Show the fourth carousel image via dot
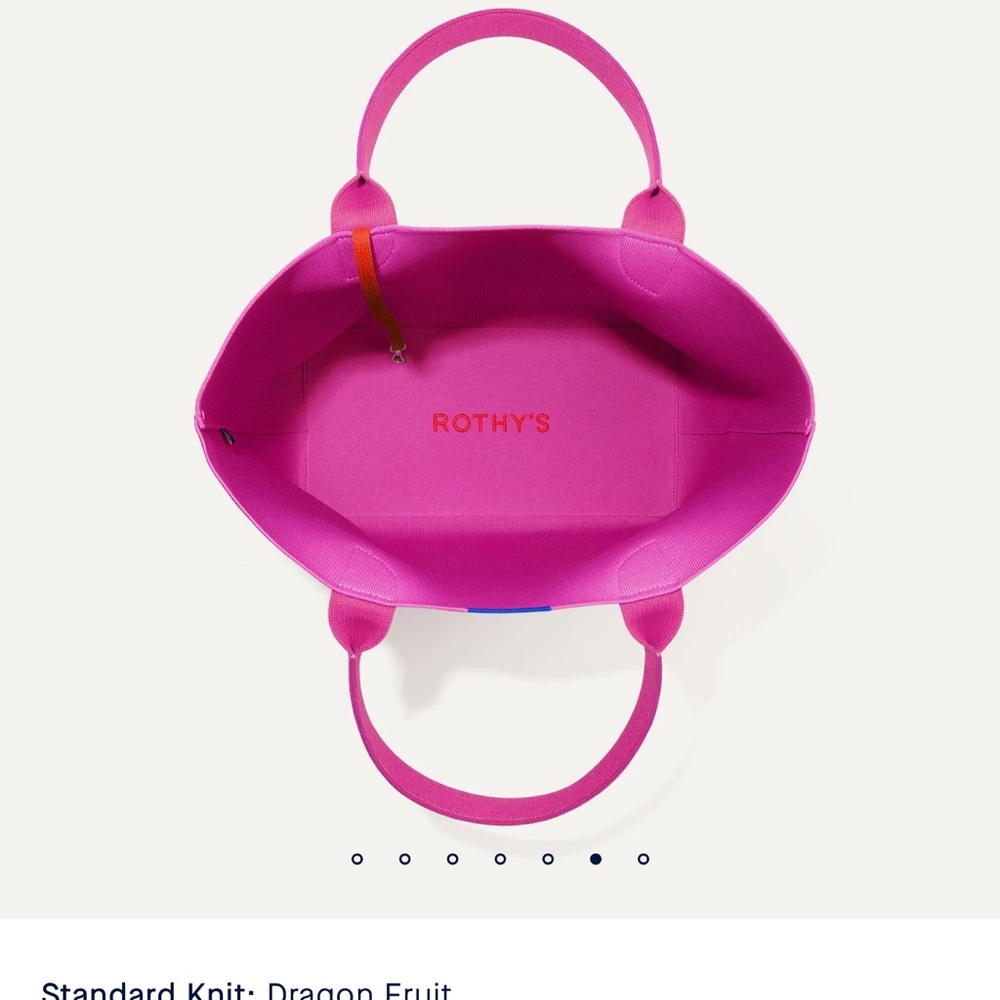This screenshot has height=1000, width=1000. pos(500,858)
